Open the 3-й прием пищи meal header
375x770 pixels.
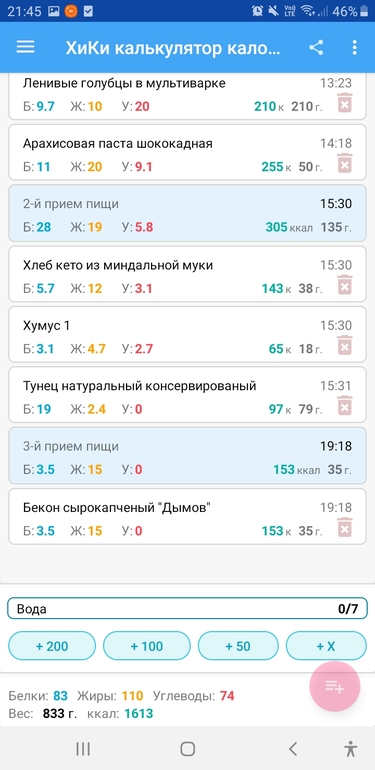tap(188, 456)
